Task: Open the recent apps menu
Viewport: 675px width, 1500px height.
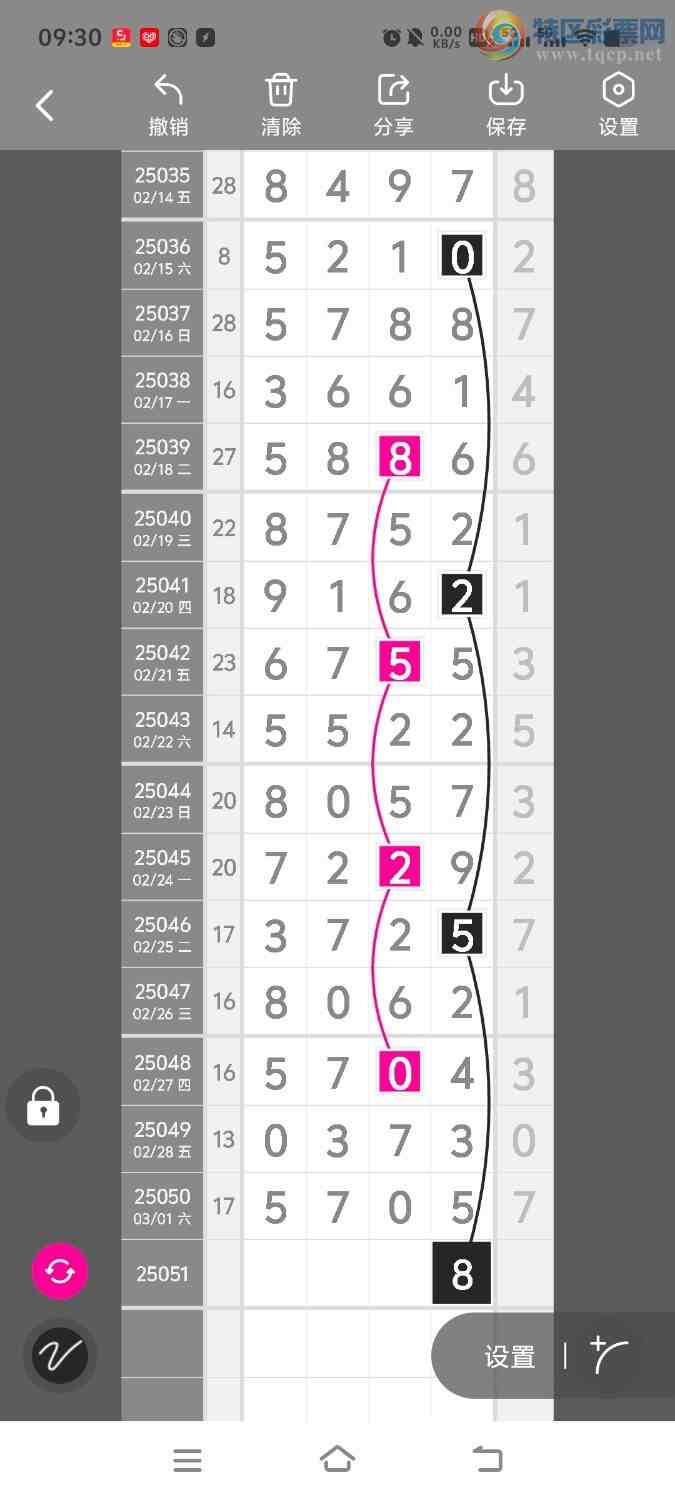Action: (x=187, y=1460)
